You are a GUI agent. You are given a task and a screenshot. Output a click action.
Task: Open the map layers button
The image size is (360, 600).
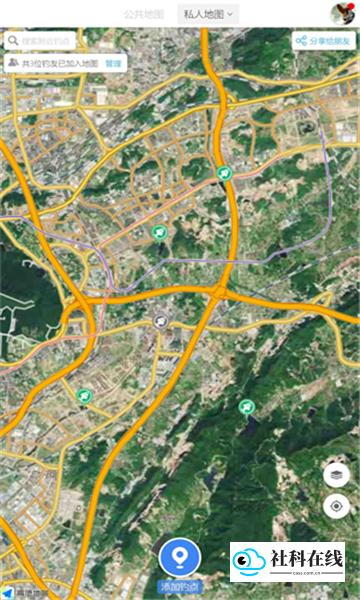336,475
